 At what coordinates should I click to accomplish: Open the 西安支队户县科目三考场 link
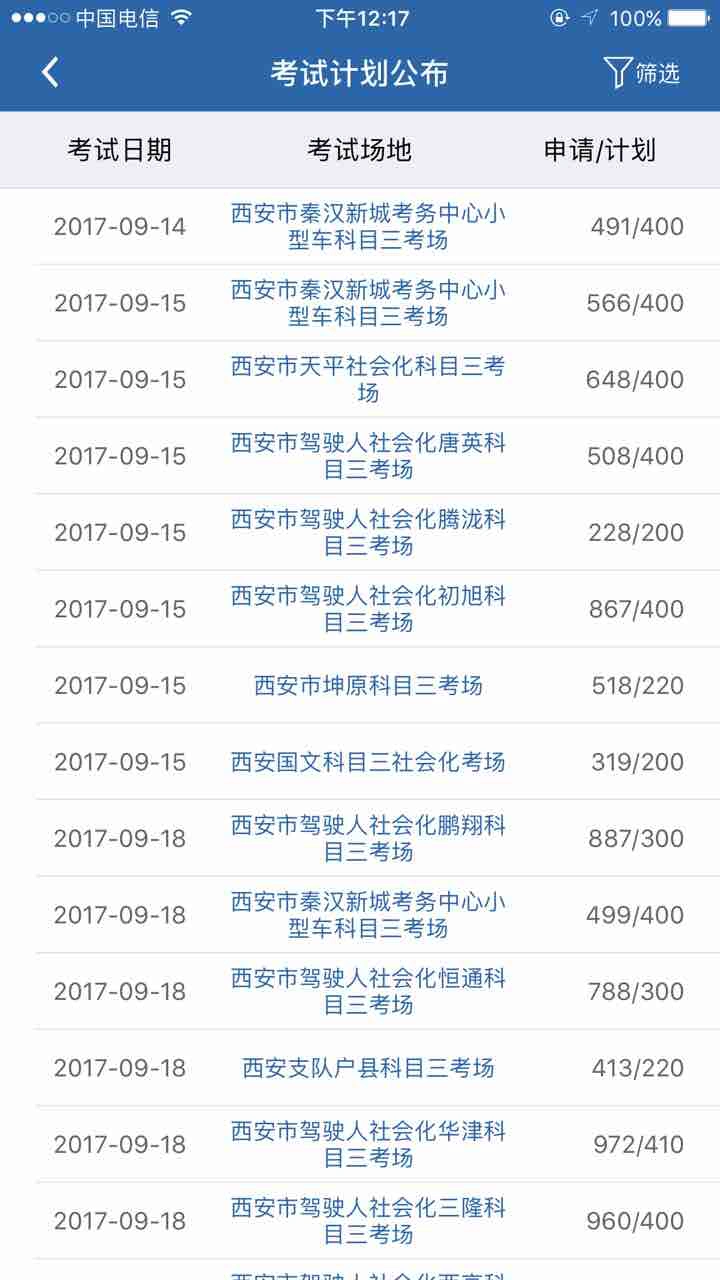[x=368, y=1068]
